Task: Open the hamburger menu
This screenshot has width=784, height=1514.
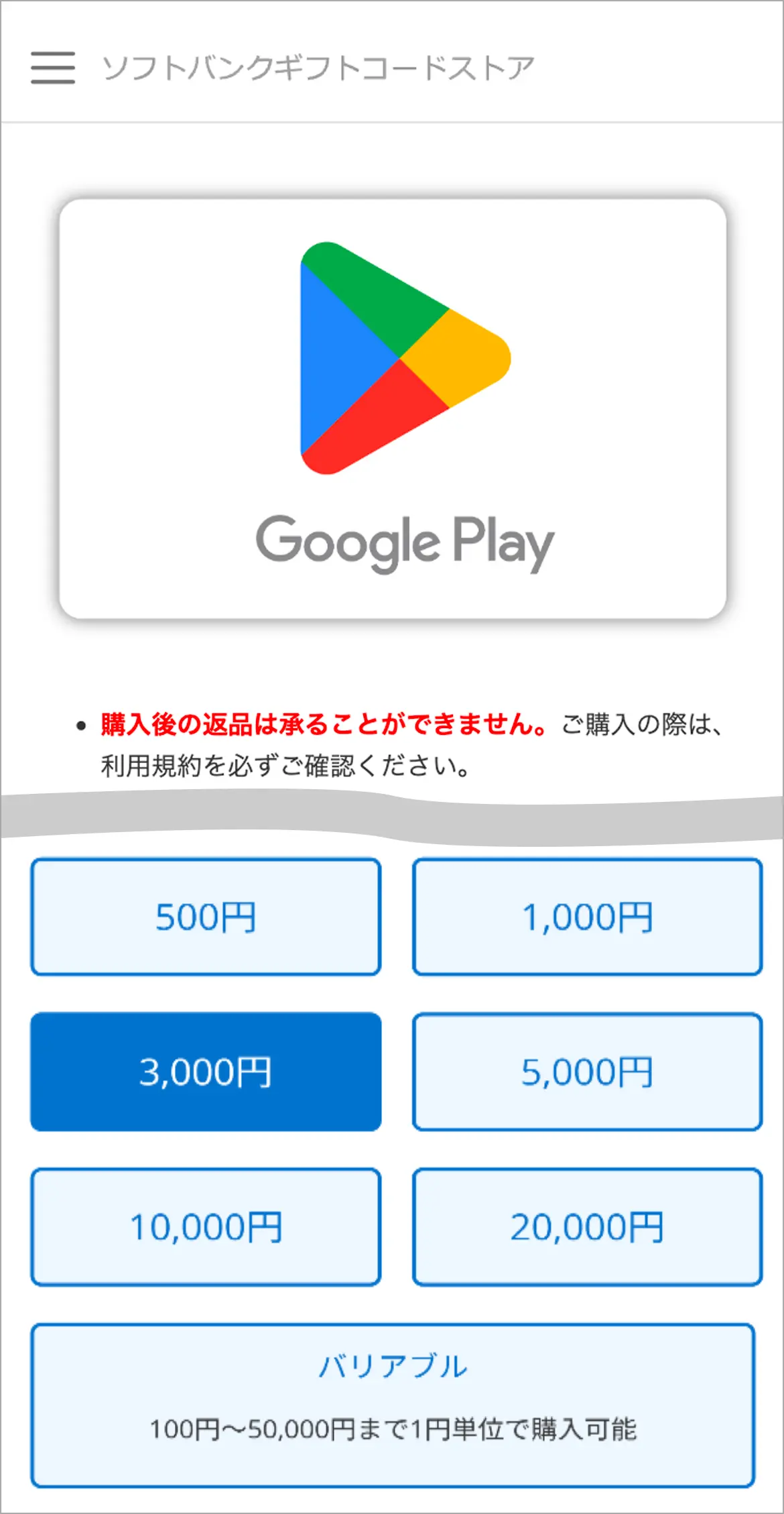Action: 53,68
